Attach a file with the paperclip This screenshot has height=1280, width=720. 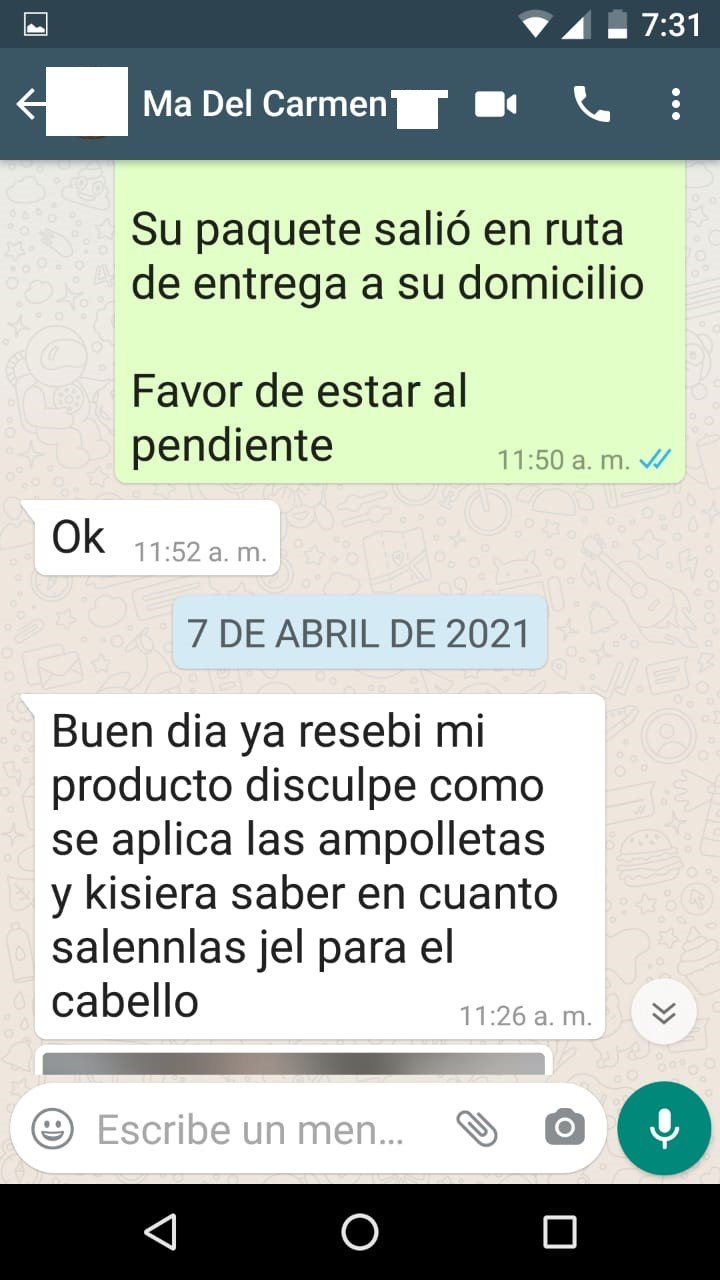[477, 1129]
